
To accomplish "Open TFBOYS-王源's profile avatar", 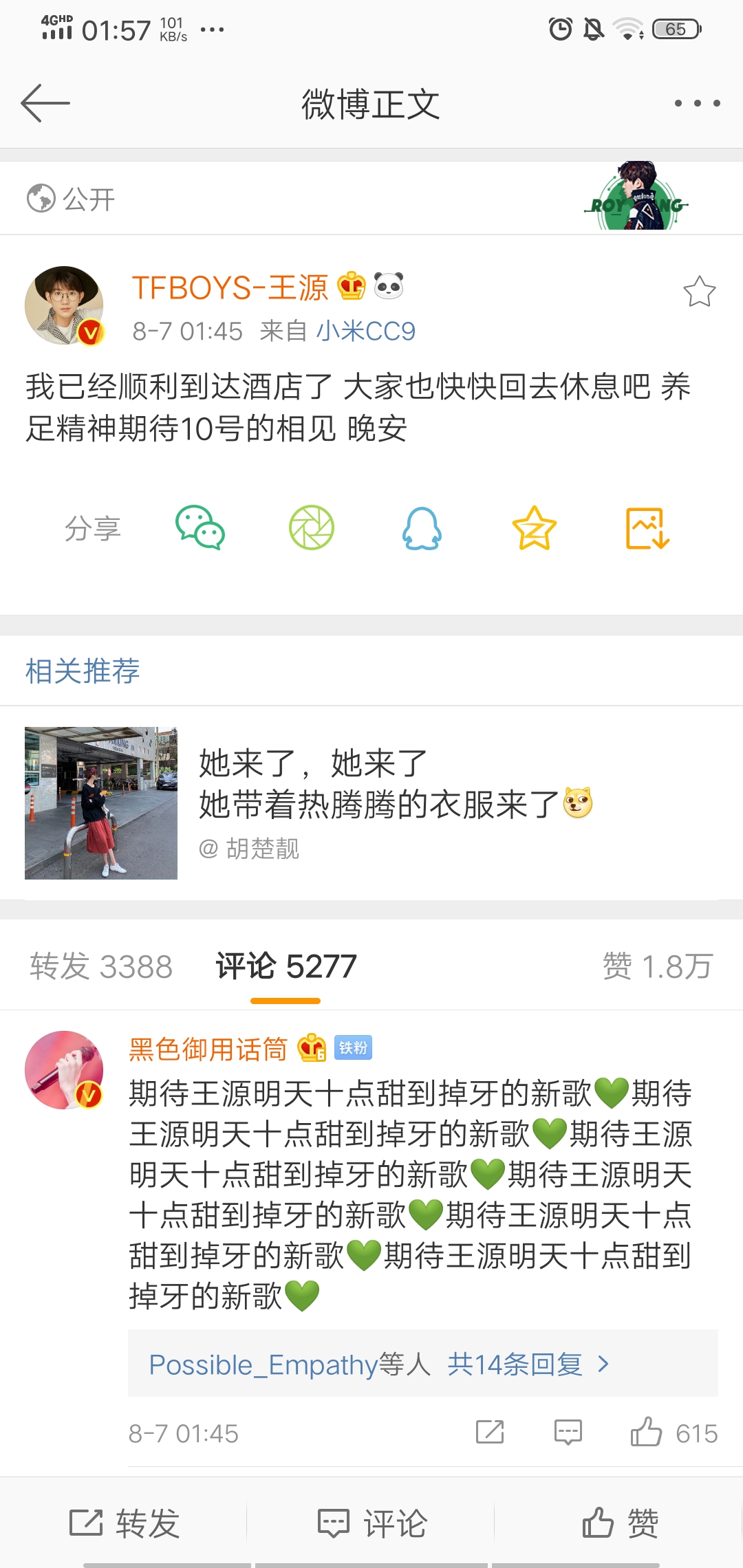I will point(64,305).
